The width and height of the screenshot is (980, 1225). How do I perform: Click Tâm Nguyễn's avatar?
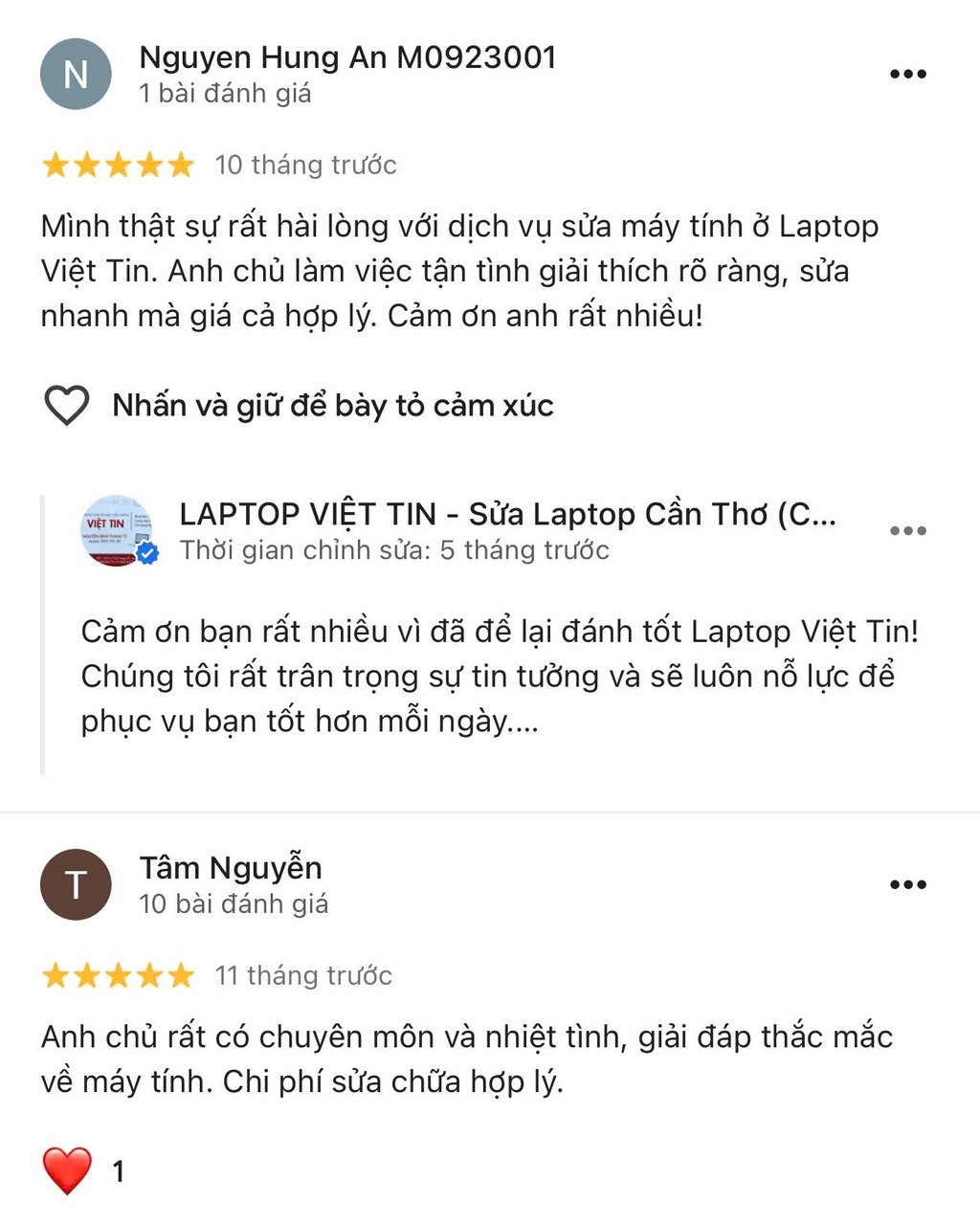click(x=76, y=884)
